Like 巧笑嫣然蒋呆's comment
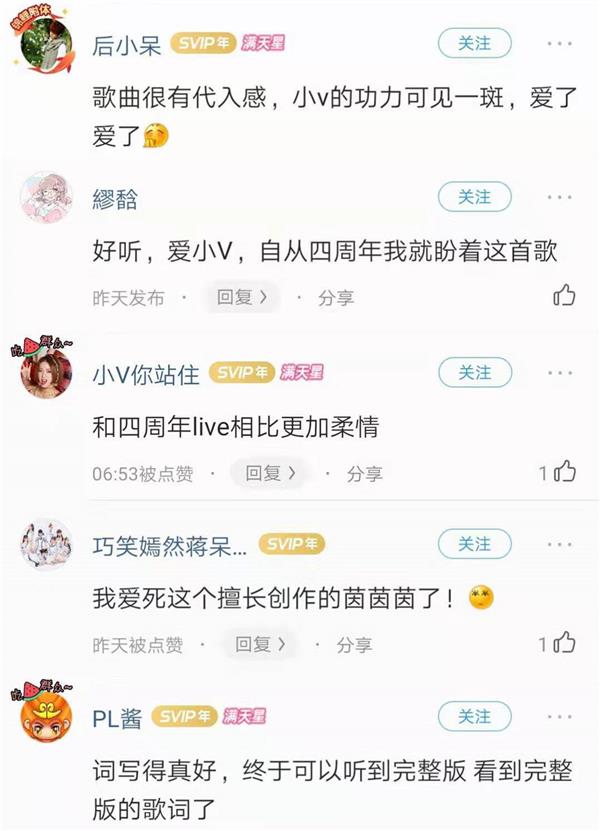This screenshot has height=831, width=600. (x=564, y=642)
